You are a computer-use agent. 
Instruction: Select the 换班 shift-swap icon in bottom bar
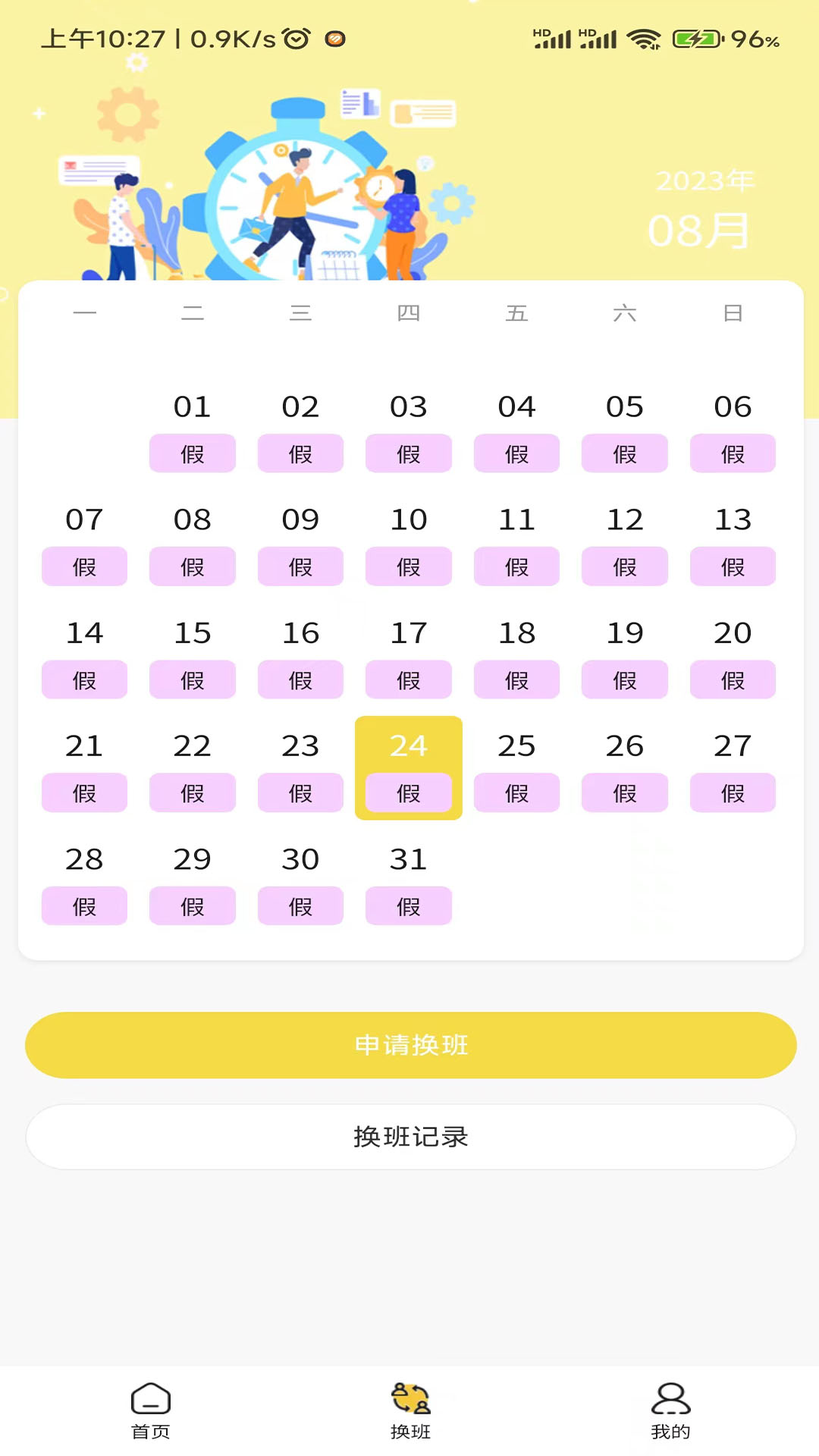[x=409, y=1405]
